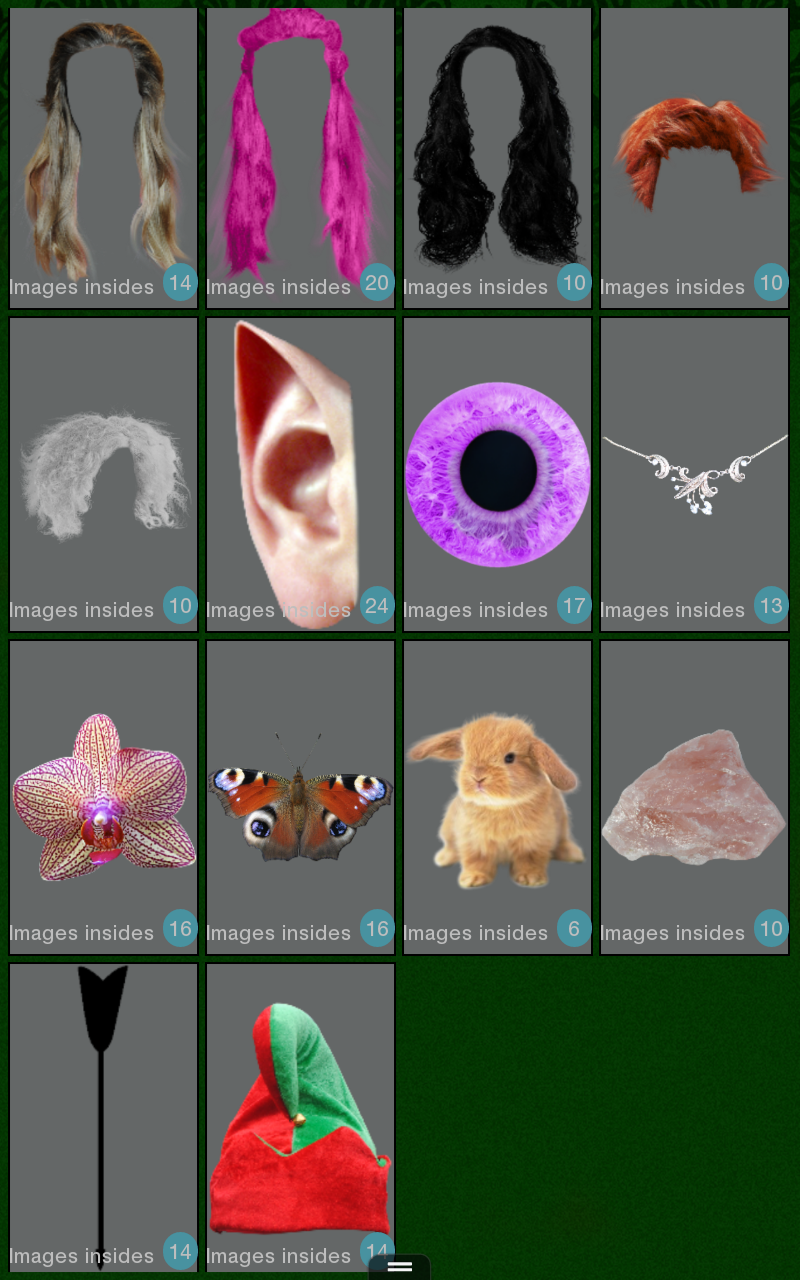
Task: Open the orchid flower category
Action: (102, 790)
